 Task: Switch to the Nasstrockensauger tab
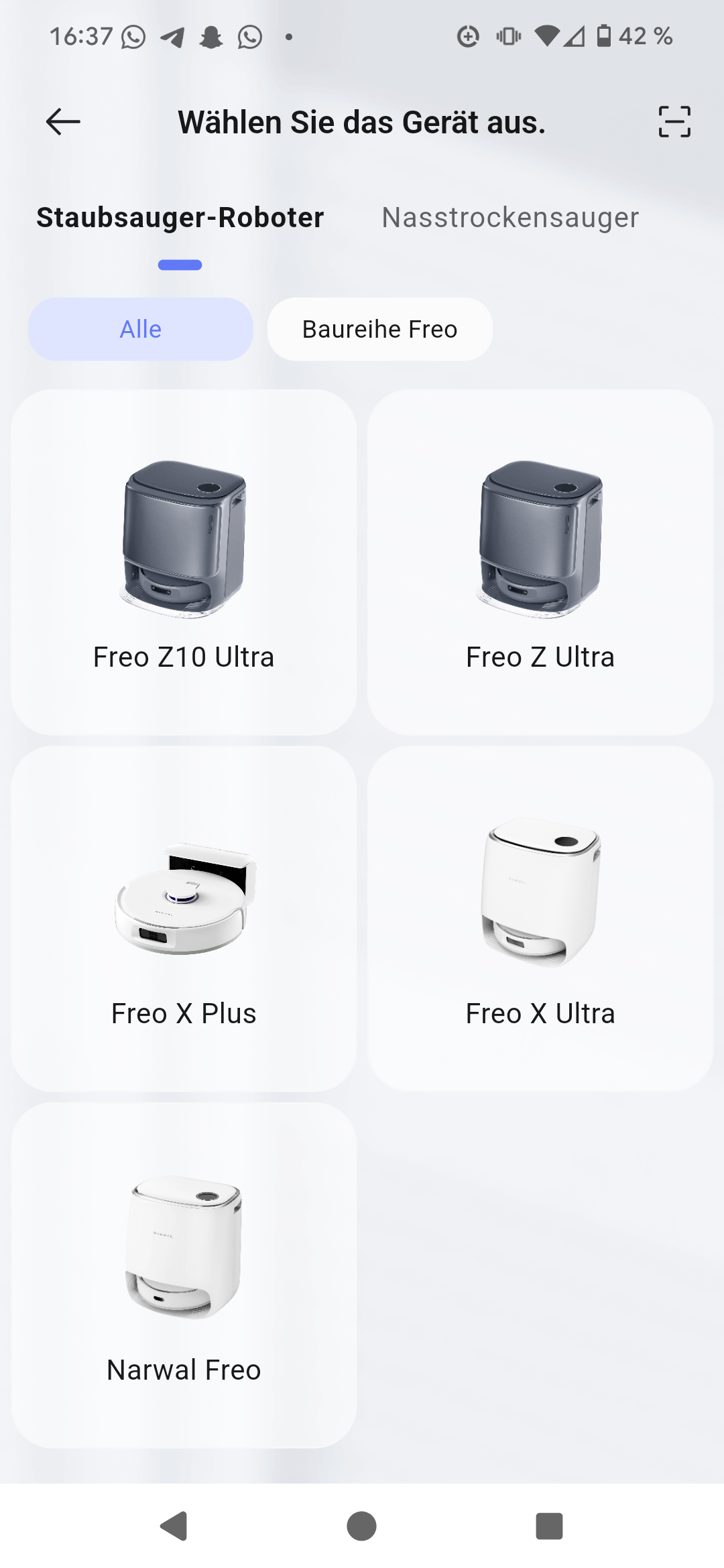510,218
